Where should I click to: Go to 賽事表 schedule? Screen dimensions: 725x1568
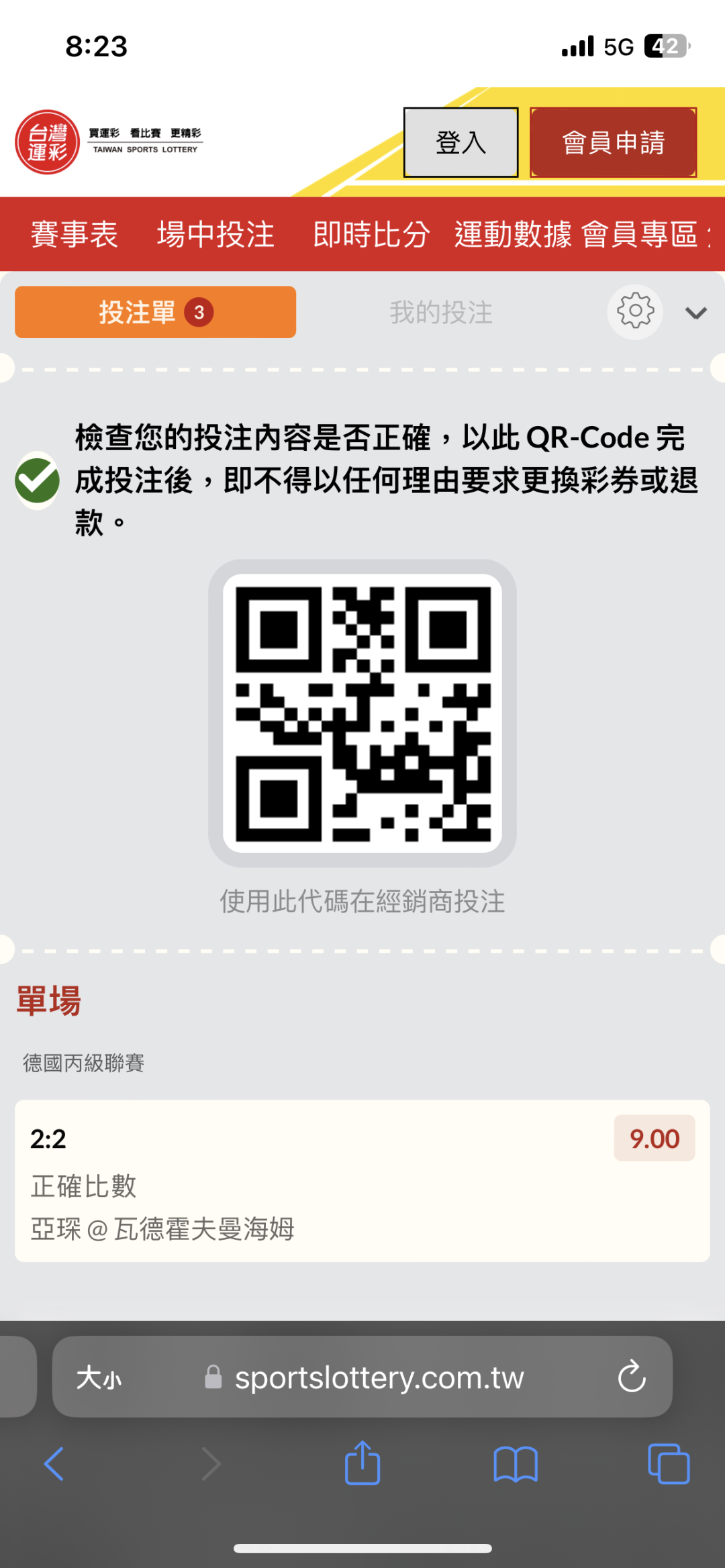point(75,234)
